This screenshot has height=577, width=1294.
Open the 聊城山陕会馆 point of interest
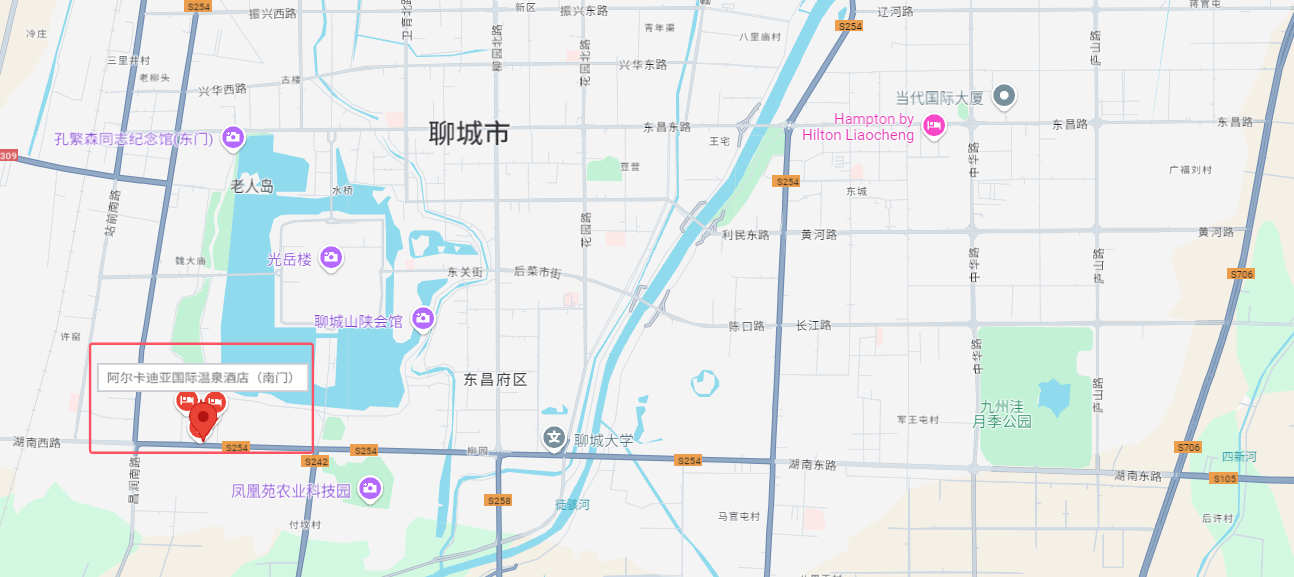pos(423,318)
